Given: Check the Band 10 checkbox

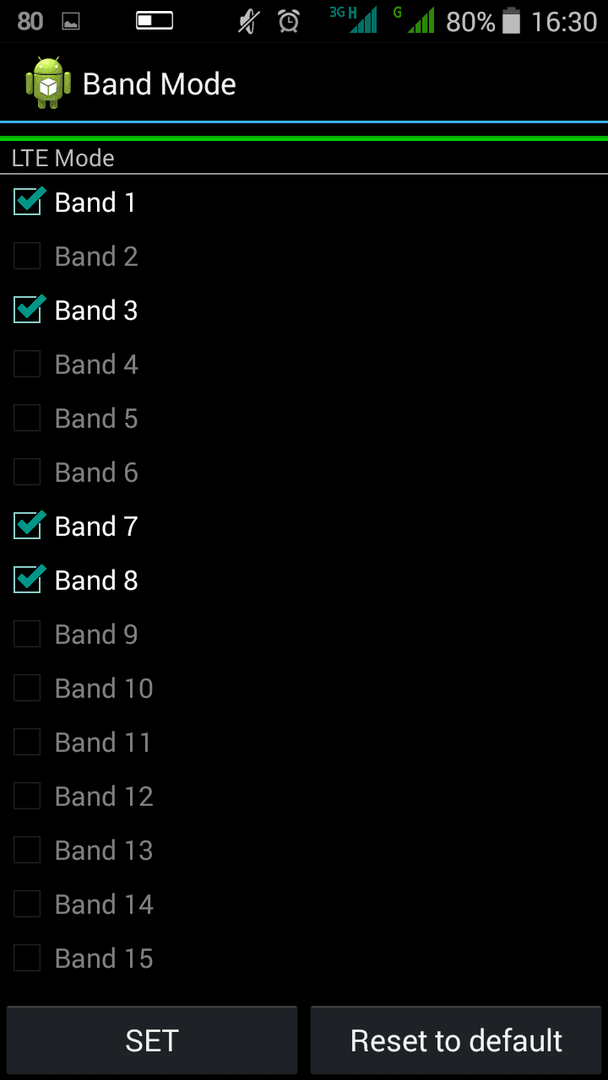Looking at the screenshot, I should (x=27, y=689).
